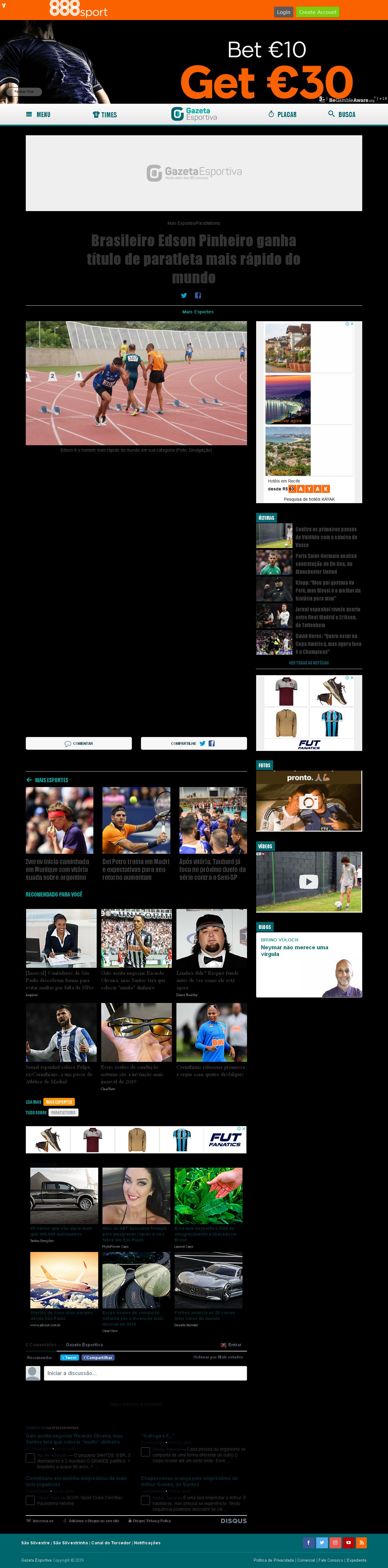Screen dimensions: 388x1568
Task: Tap the COMPARTILHE share button
Action: coord(193,743)
